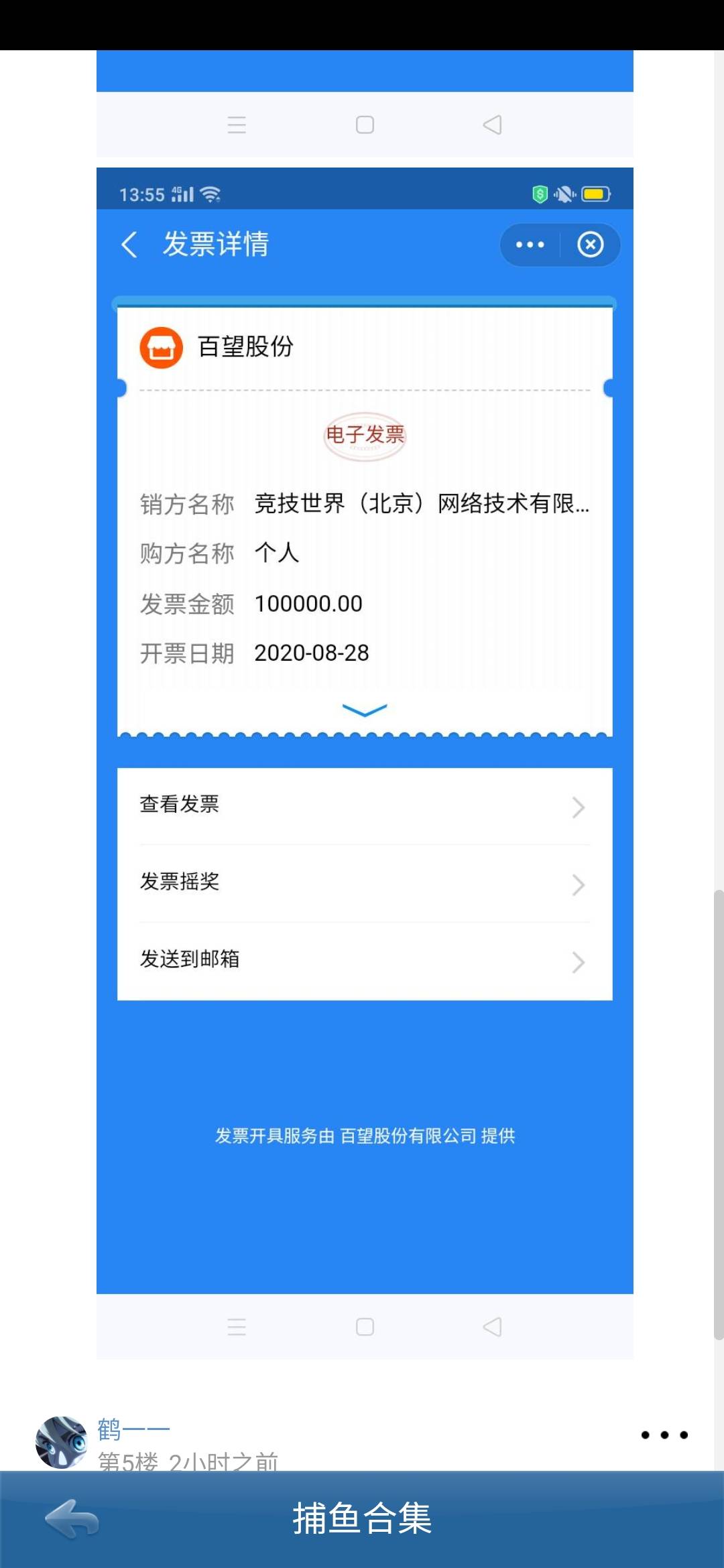724x1568 pixels.
Task: Tap the 电子发票 red stamp
Action: click(x=365, y=435)
